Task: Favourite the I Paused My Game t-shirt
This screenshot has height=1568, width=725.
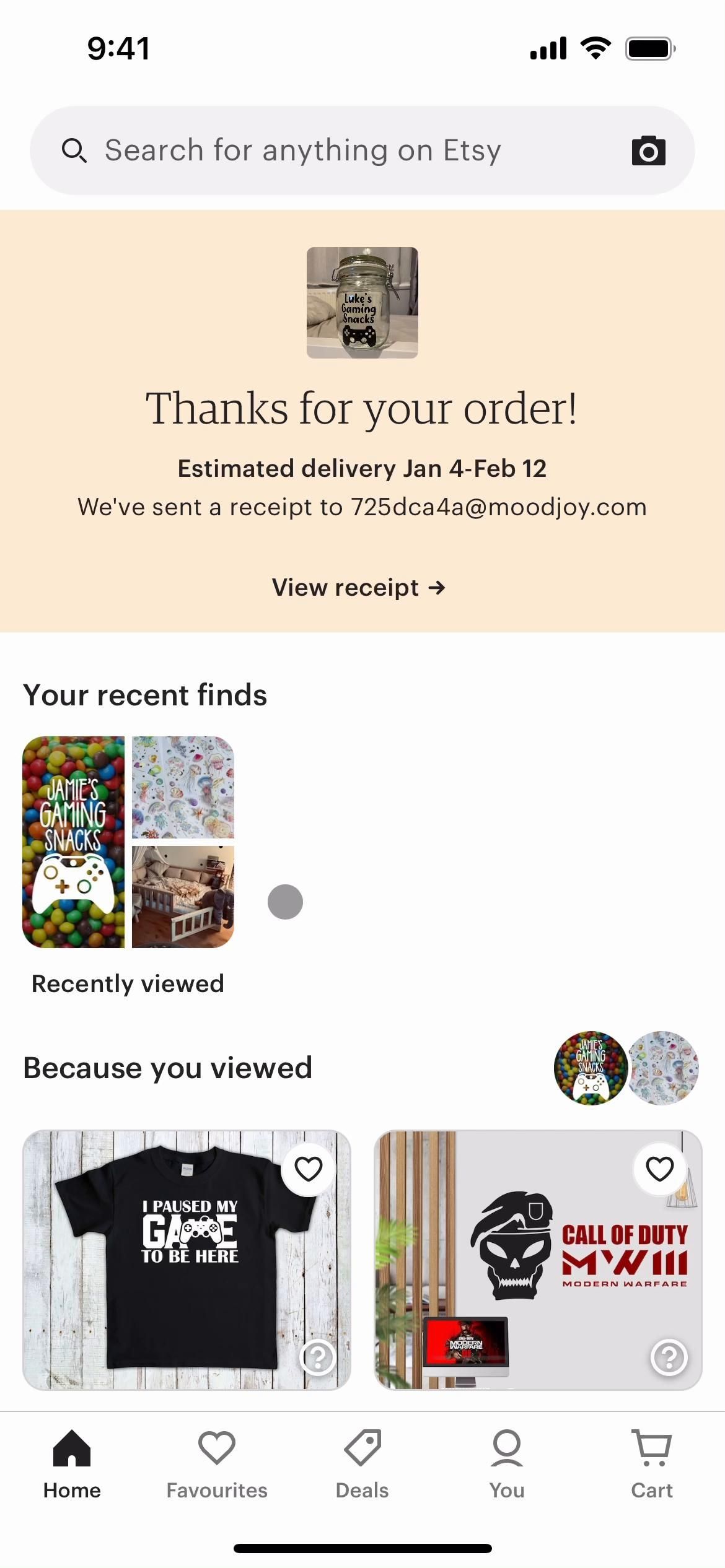Action: [308, 1169]
